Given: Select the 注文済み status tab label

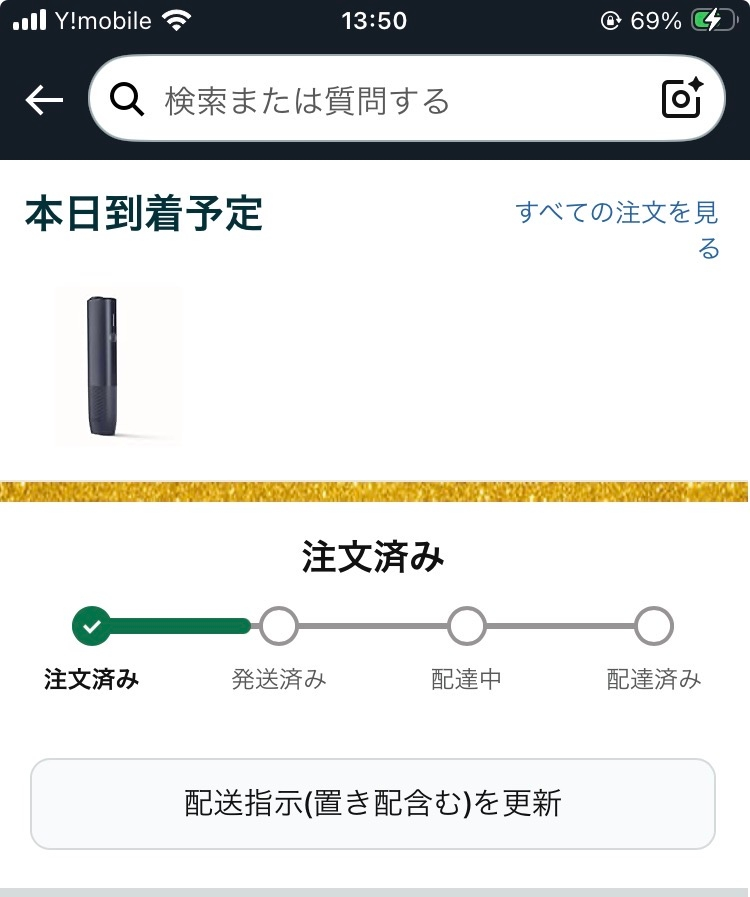Looking at the screenshot, I should [x=91, y=679].
